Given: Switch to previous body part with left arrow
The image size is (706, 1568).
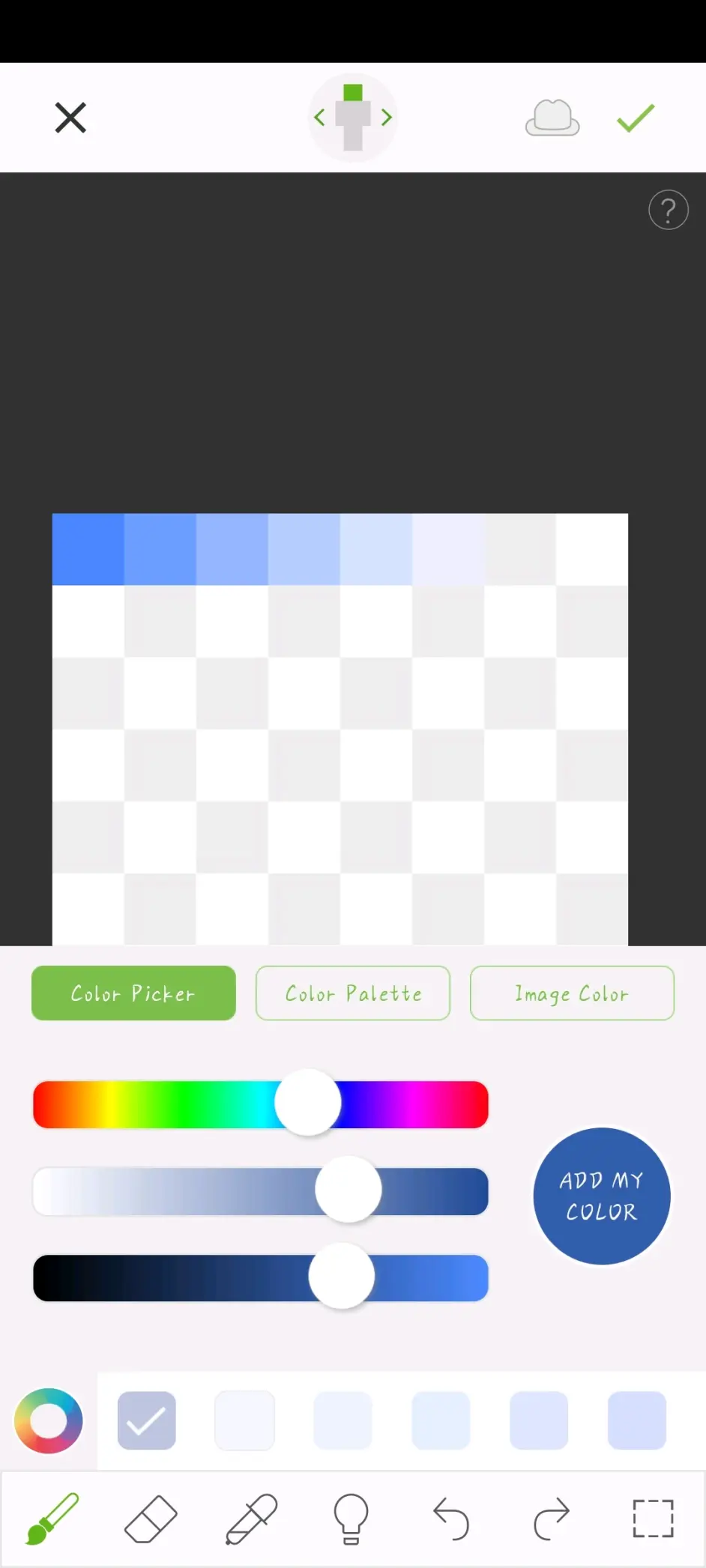Looking at the screenshot, I should tap(319, 117).
